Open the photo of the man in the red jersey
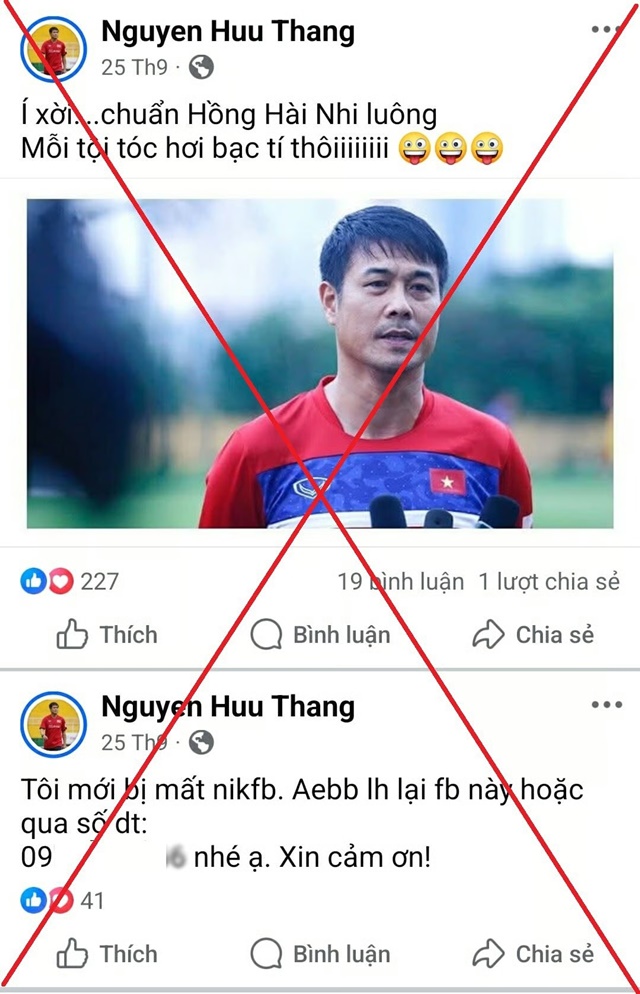640x994 pixels. (x=319, y=363)
